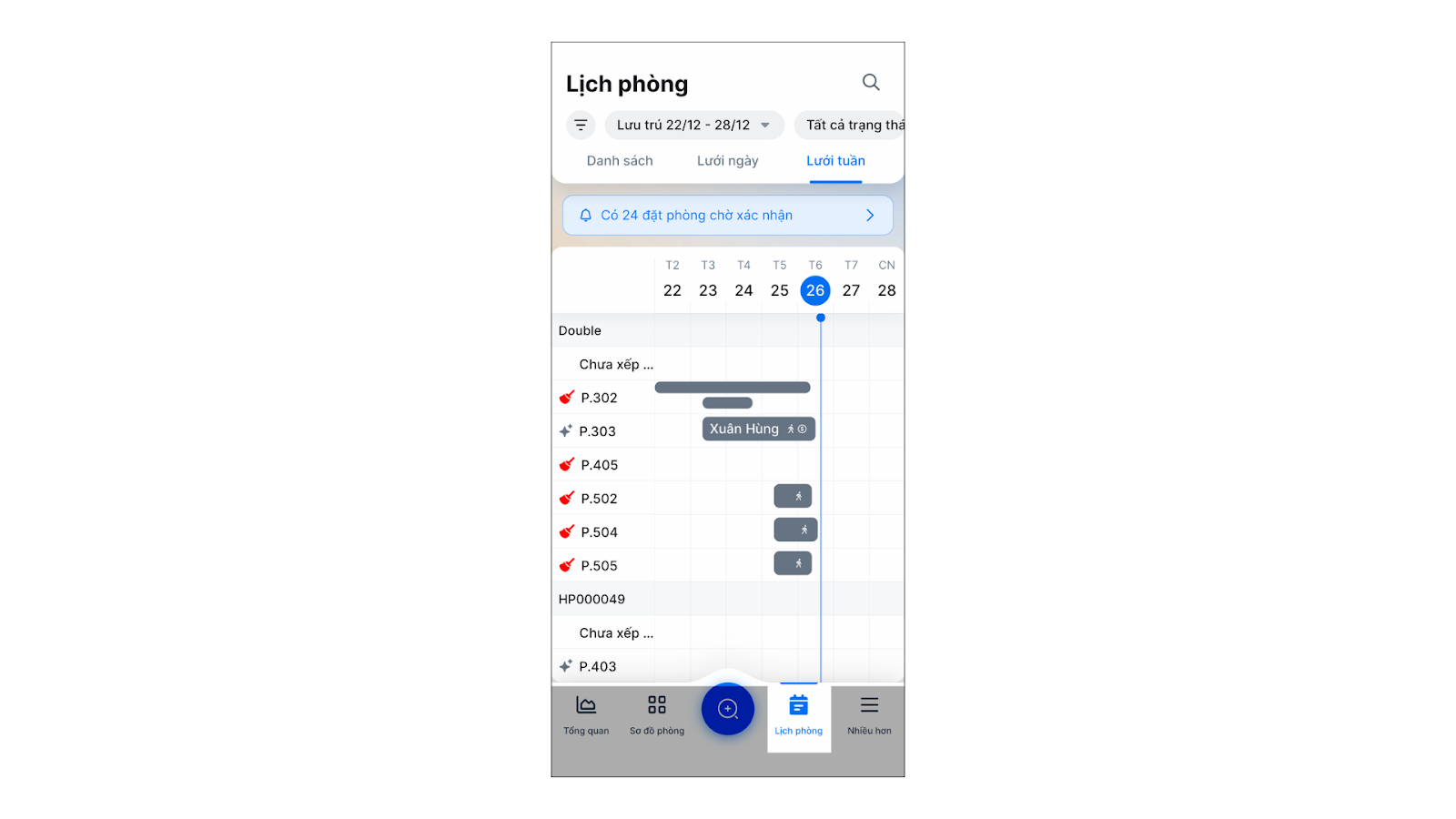Image resolution: width=1456 pixels, height=819 pixels.
Task: Open the search icon
Action: pos(871,83)
